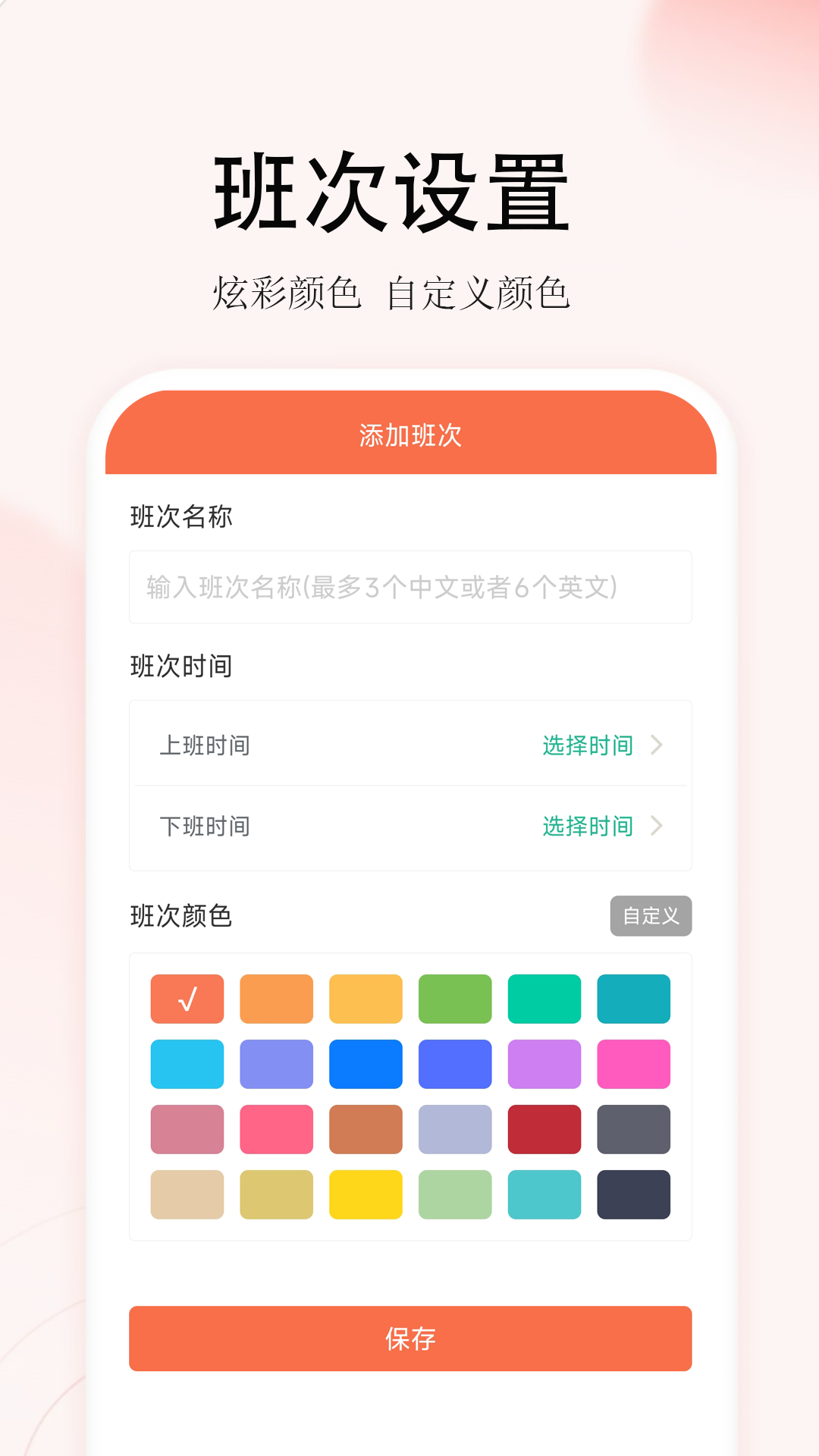Click the 保存 button to save
The image size is (819, 1456).
409,1339
